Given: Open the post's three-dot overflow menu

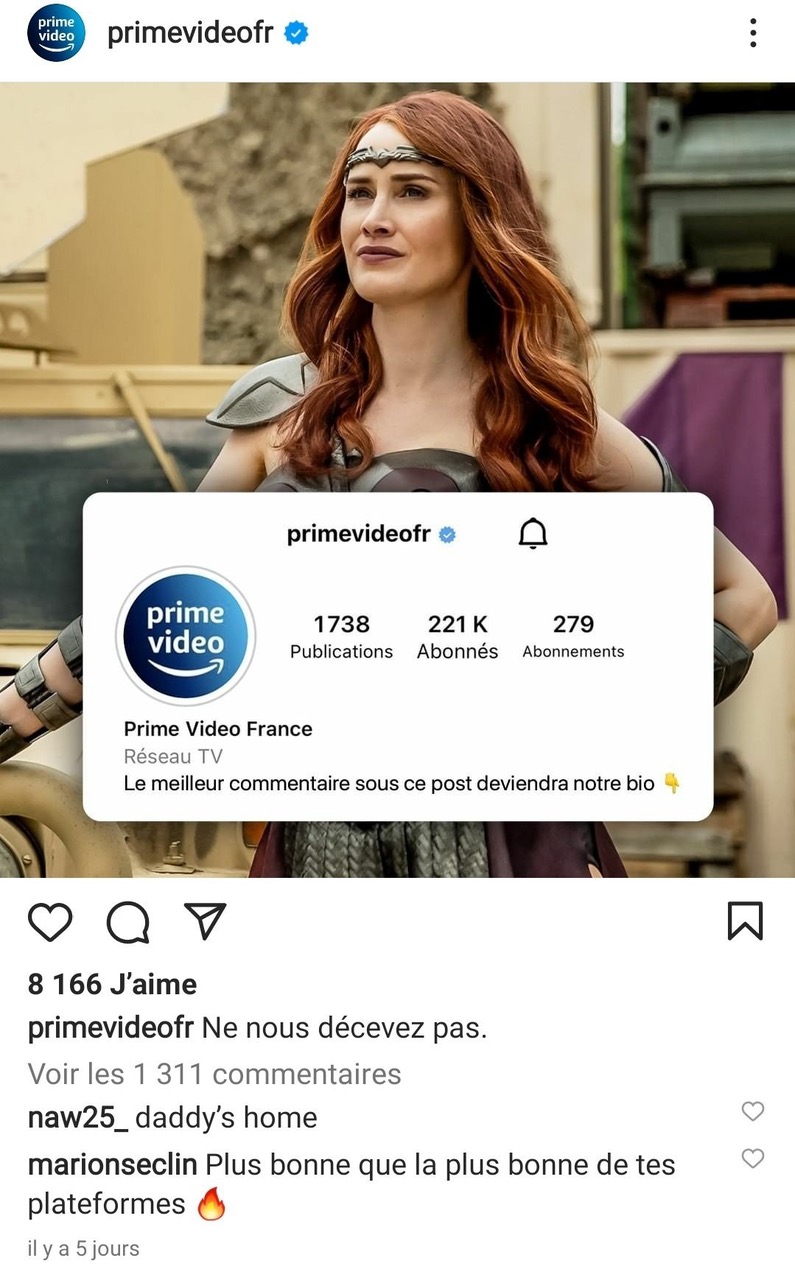Looking at the screenshot, I should [x=752, y=34].
